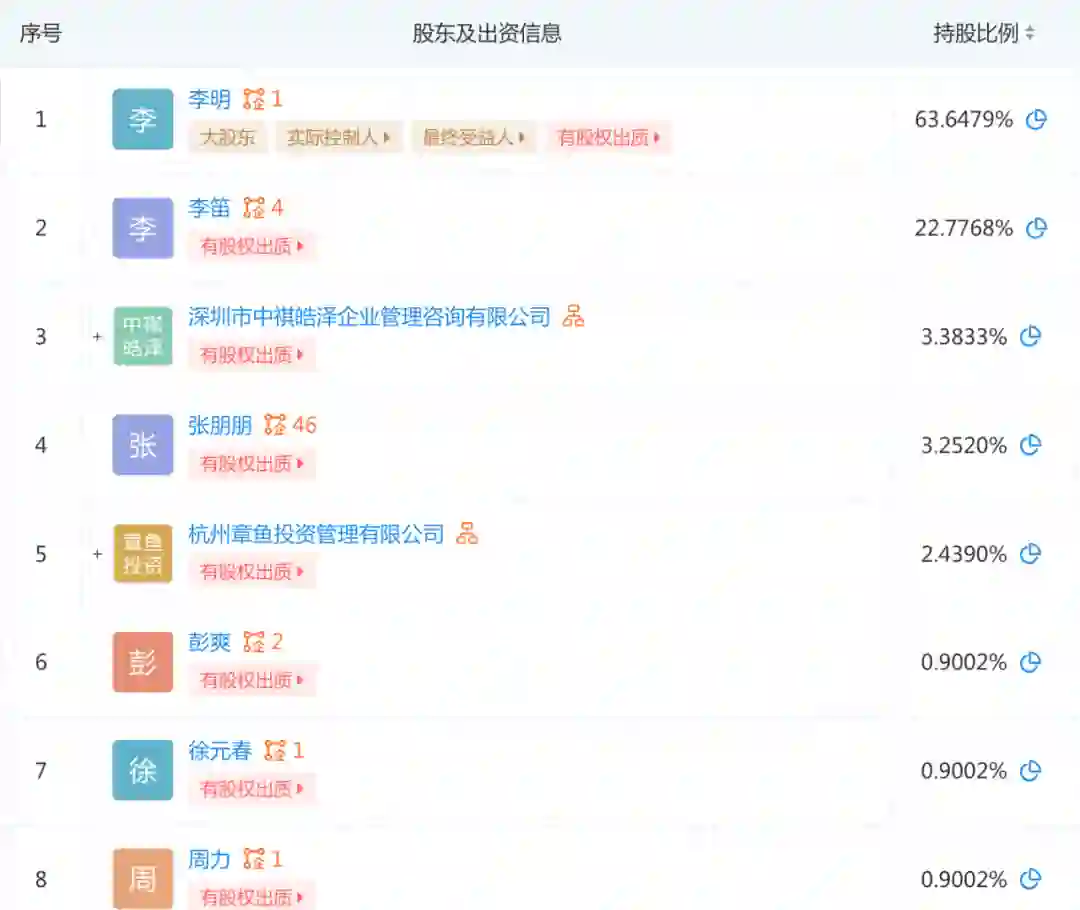Open shareholder 徐元春's profile link
Image resolution: width=1080 pixels, height=910 pixels.
point(220,750)
